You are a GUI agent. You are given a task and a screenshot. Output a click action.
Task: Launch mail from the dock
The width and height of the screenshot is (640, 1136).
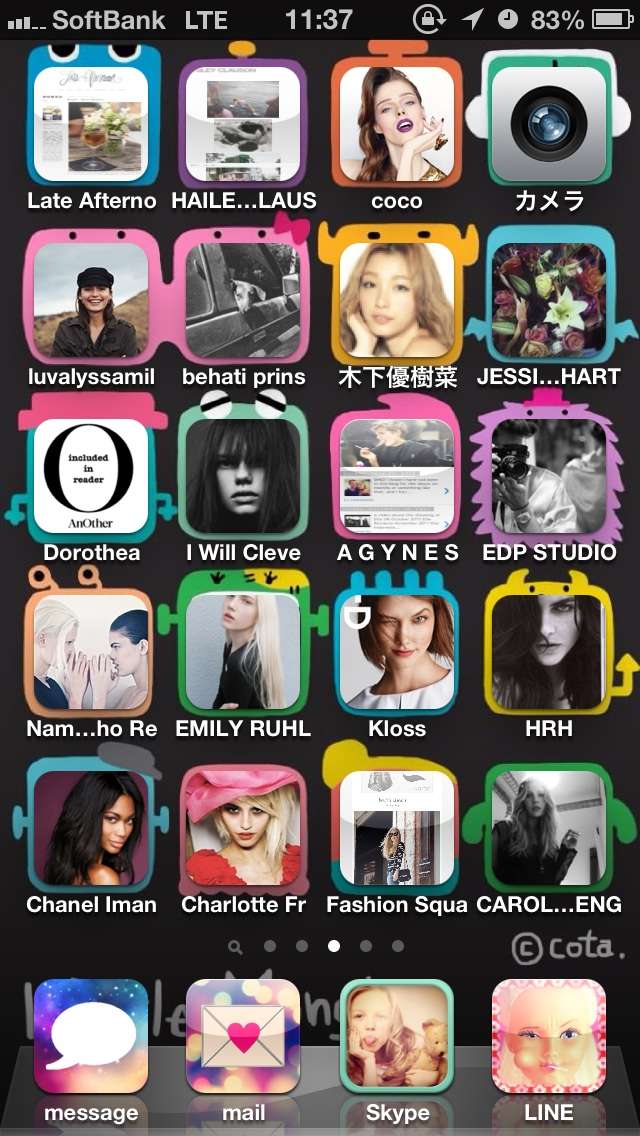pyautogui.click(x=243, y=1037)
